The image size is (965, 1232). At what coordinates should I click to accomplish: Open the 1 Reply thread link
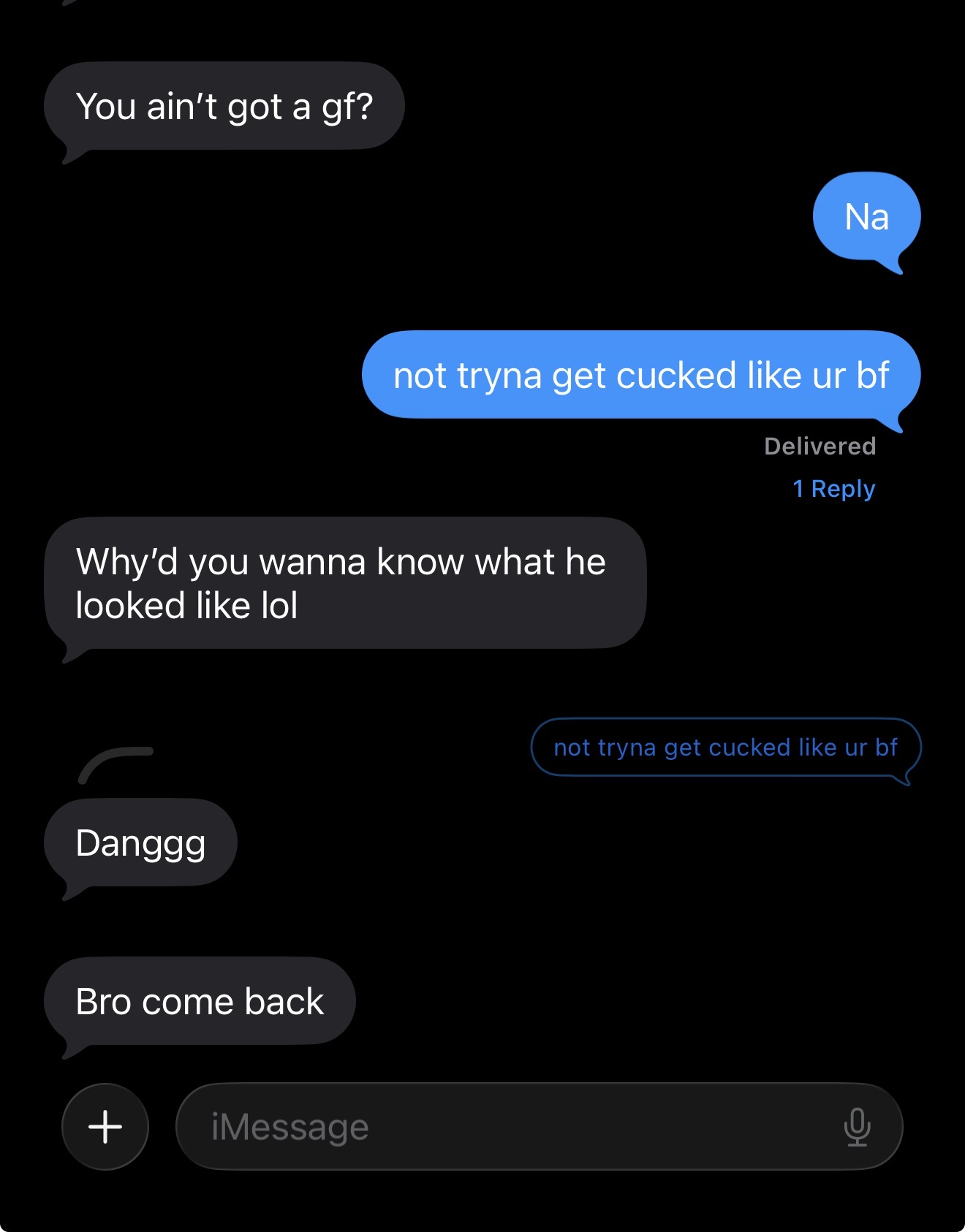point(833,488)
